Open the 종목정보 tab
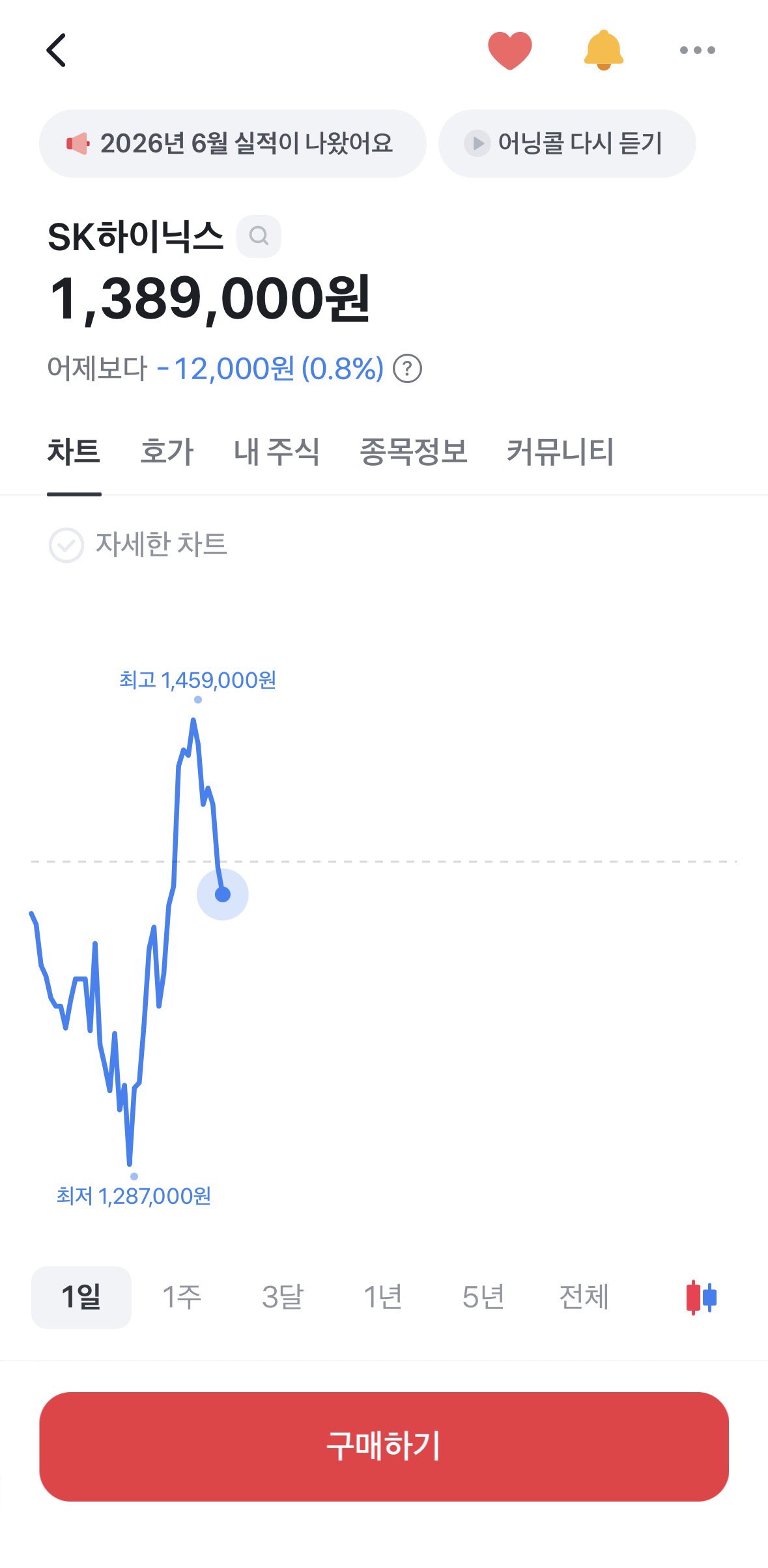Image resolution: width=768 pixels, height=1568 pixels. (x=414, y=451)
